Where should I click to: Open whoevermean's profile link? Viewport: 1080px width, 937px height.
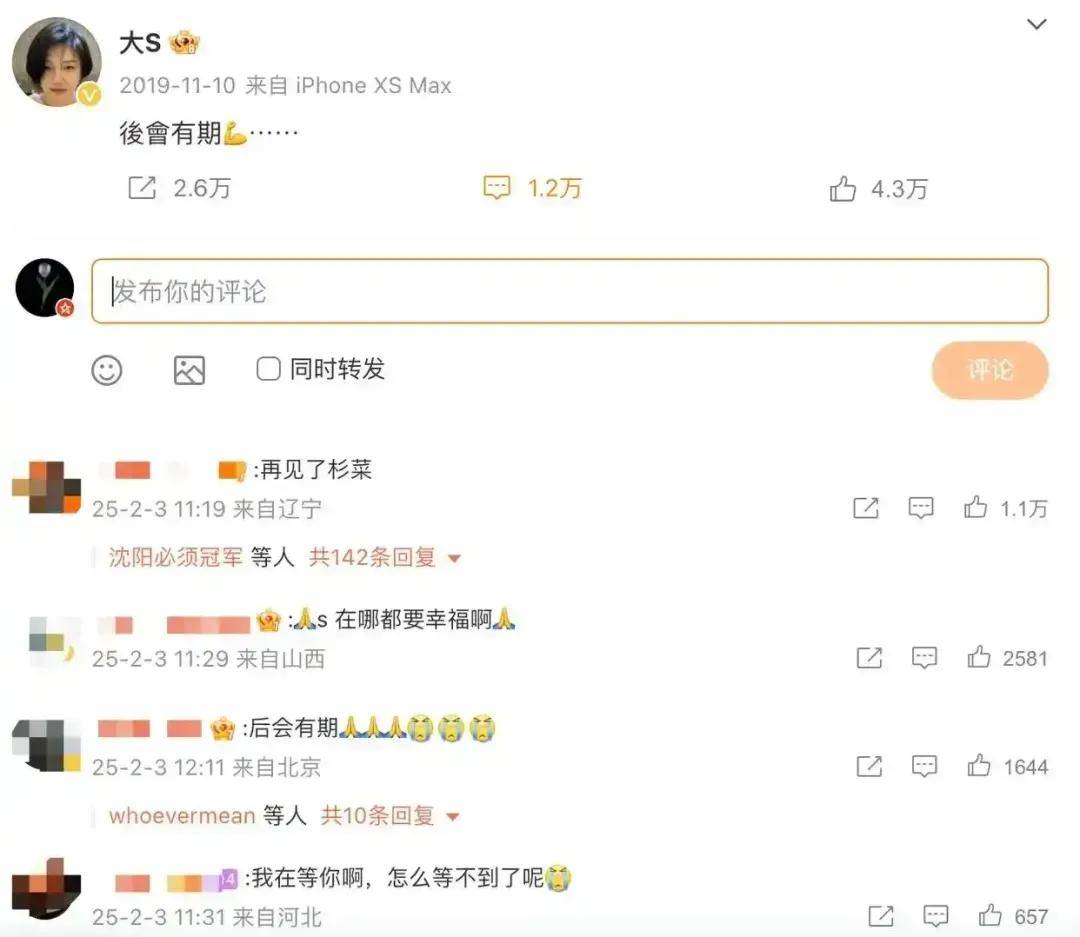point(182,816)
